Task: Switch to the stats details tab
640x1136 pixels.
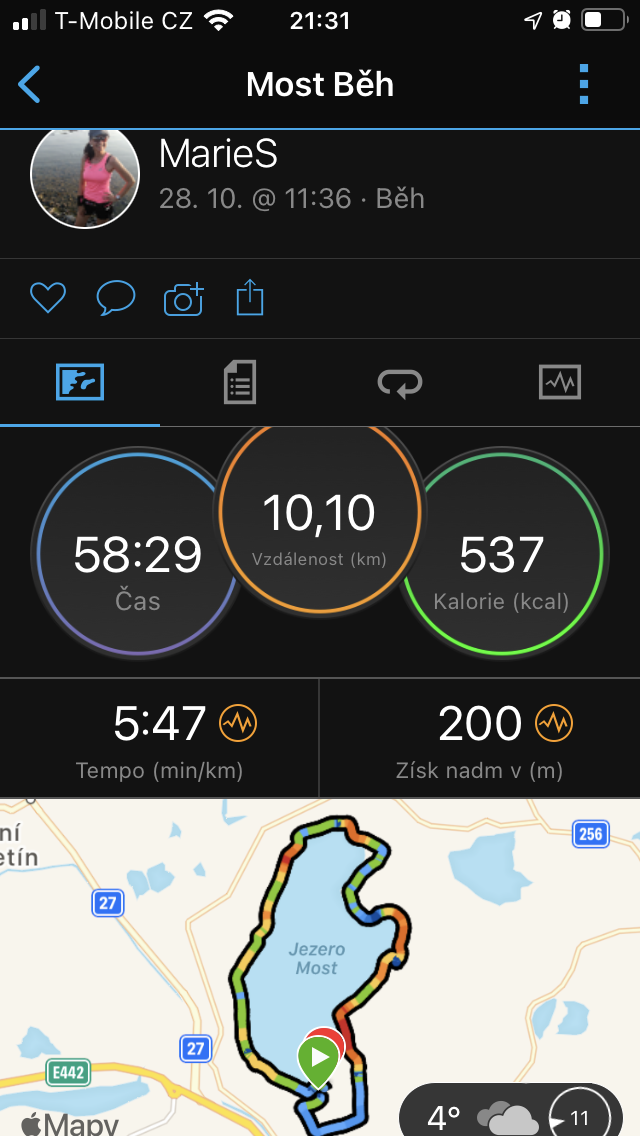Action: pyautogui.click(x=240, y=382)
